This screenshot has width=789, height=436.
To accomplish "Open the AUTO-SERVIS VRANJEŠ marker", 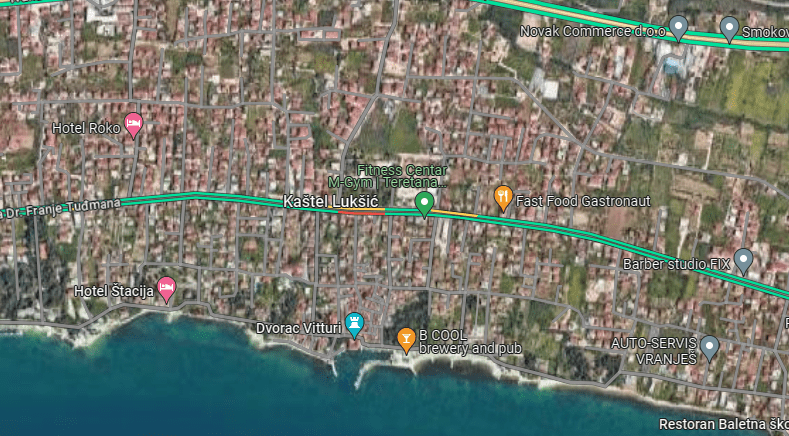I will coord(709,346).
